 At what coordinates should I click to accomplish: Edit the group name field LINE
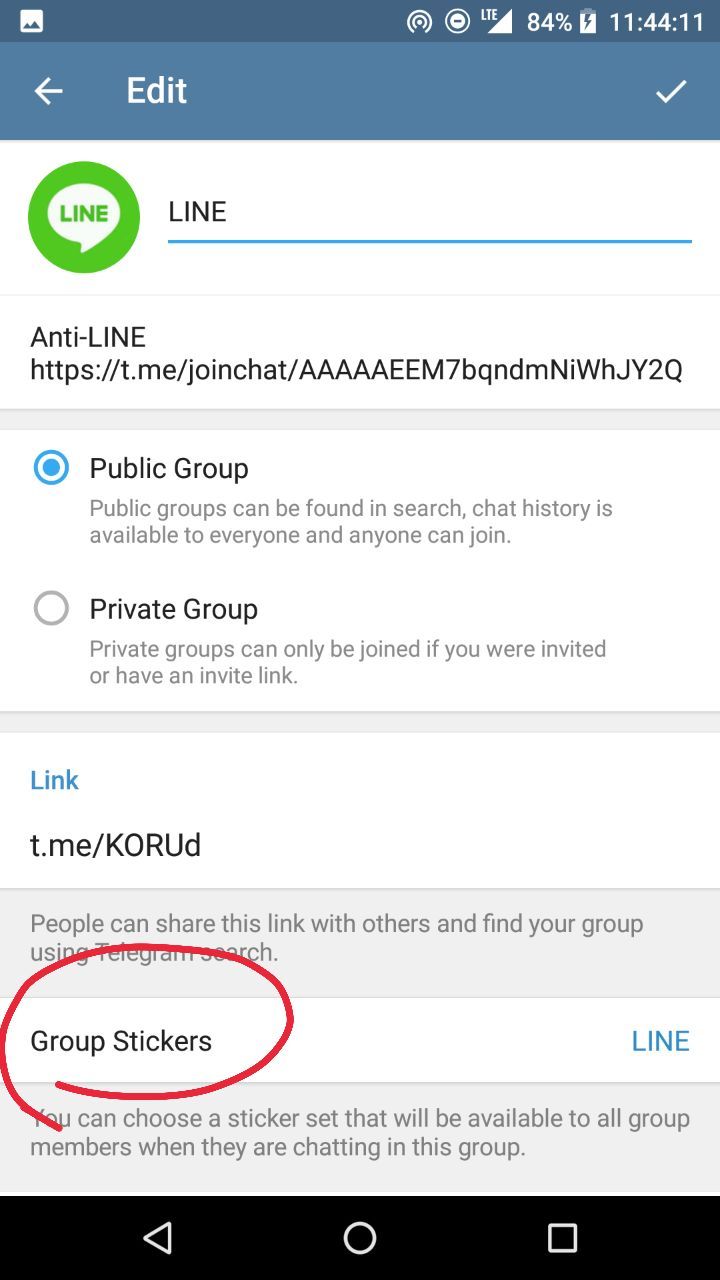(428, 212)
